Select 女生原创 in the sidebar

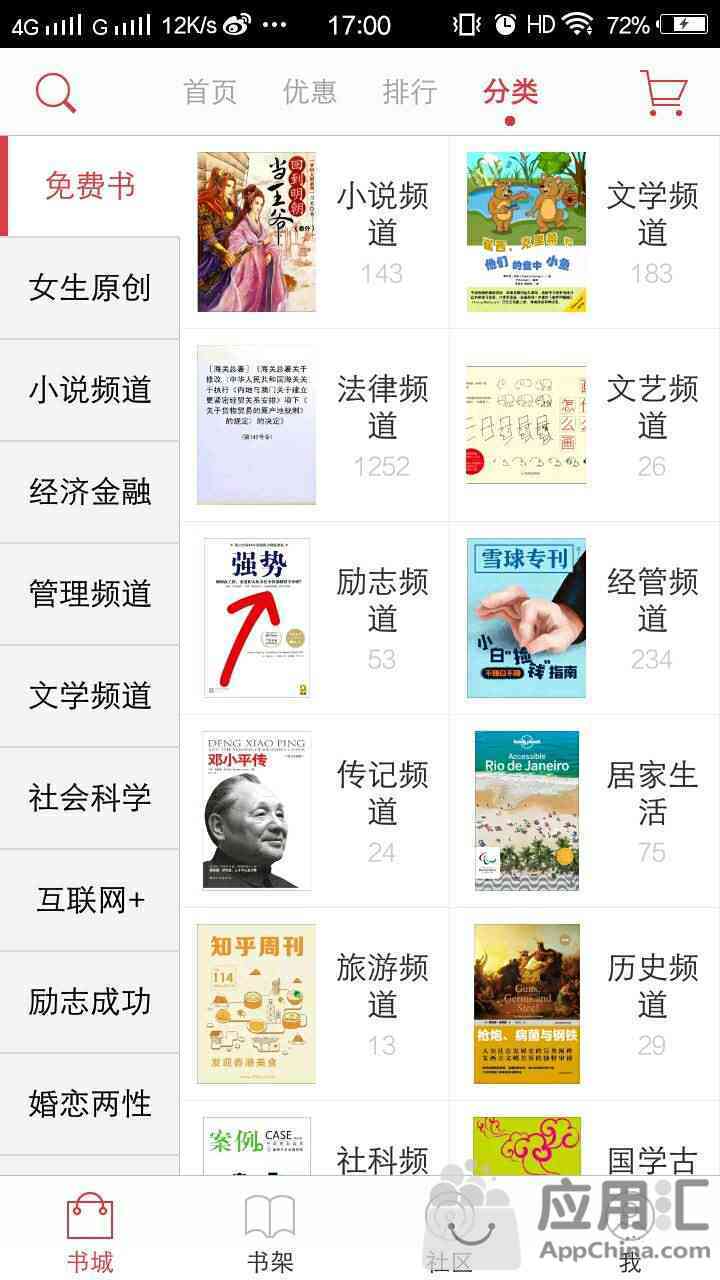pos(90,288)
